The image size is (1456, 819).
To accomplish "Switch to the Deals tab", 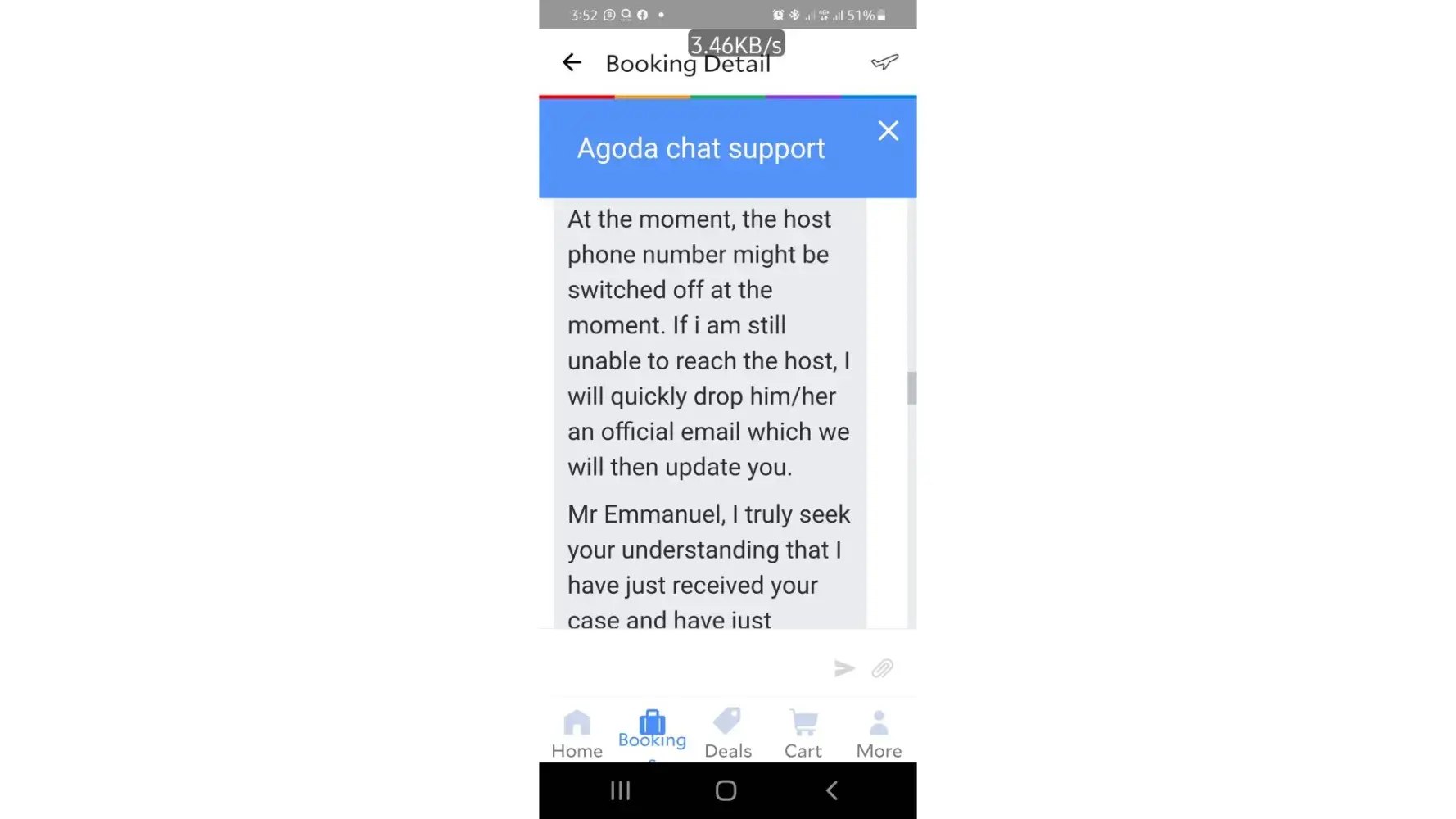I will tap(727, 734).
